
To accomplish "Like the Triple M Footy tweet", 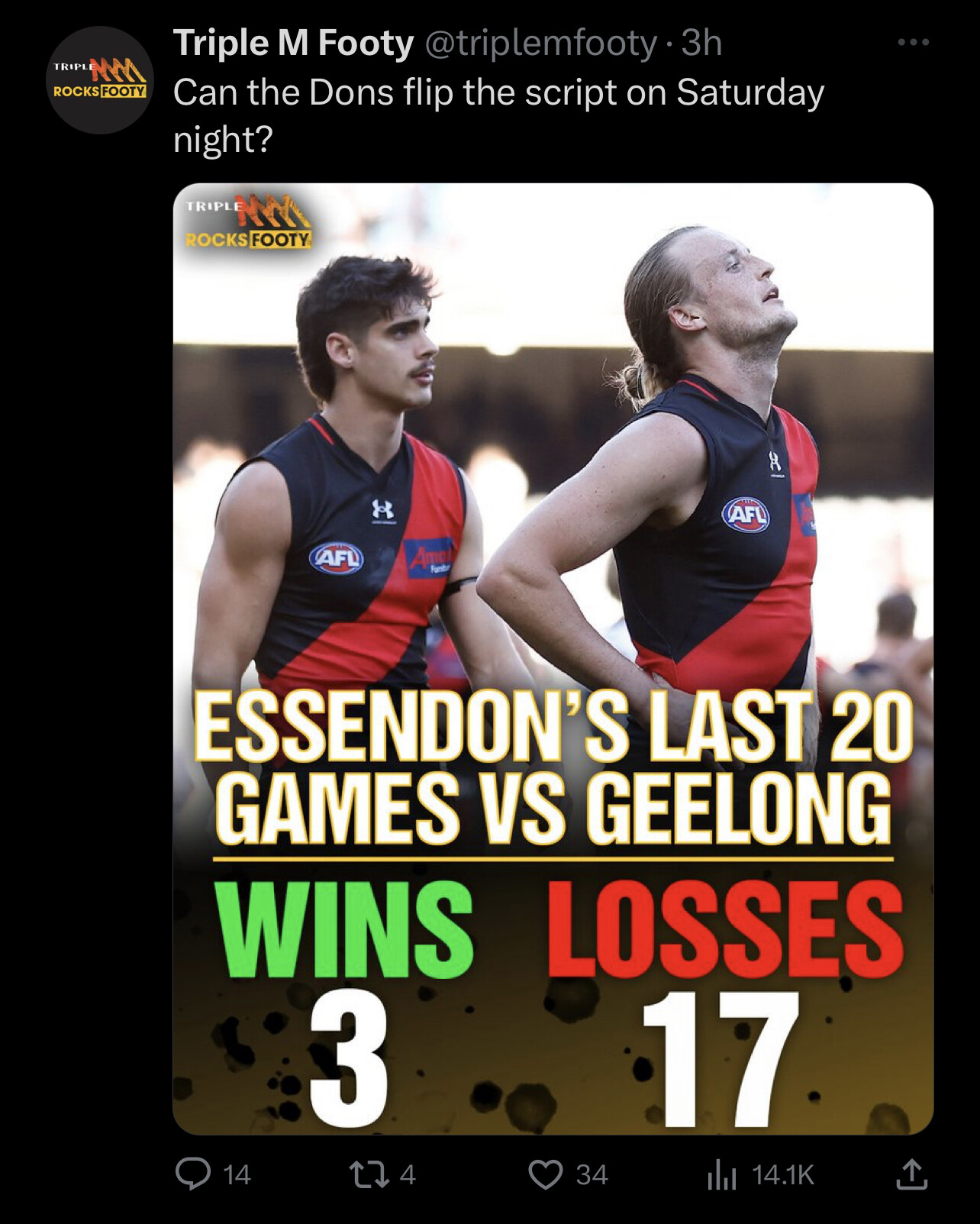I will (546, 1174).
